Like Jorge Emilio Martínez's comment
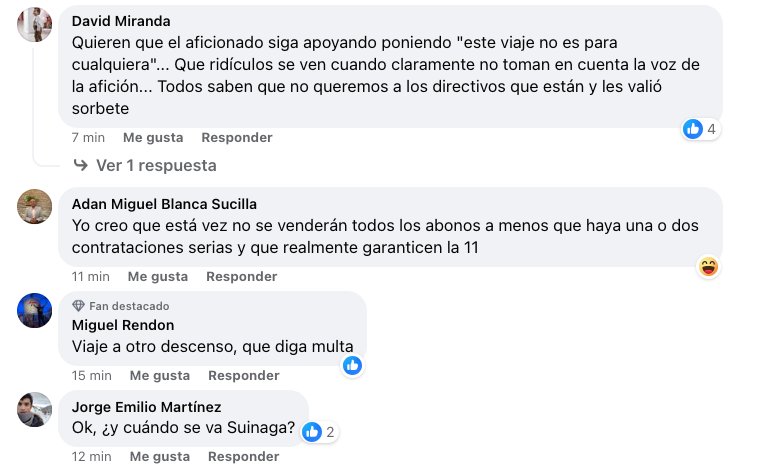This screenshot has width=765, height=471. click(159, 456)
